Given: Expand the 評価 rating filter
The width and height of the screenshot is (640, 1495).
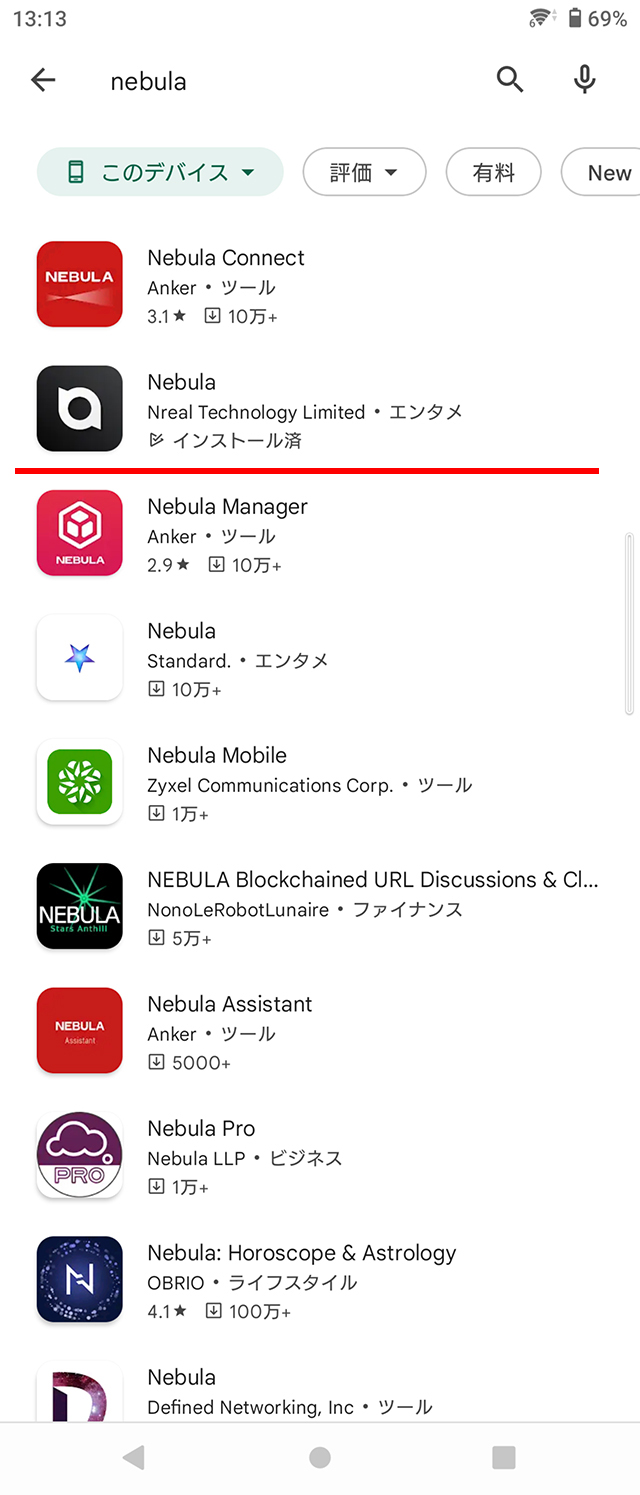Looking at the screenshot, I should coord(364,173).
